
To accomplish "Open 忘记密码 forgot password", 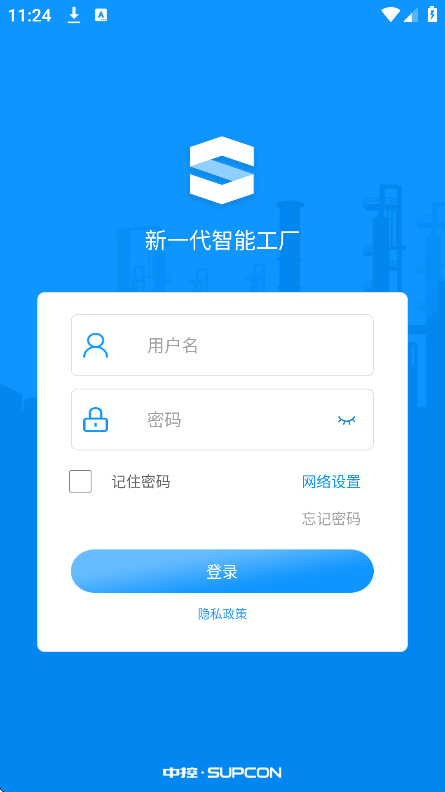I will tap(331, 519).
